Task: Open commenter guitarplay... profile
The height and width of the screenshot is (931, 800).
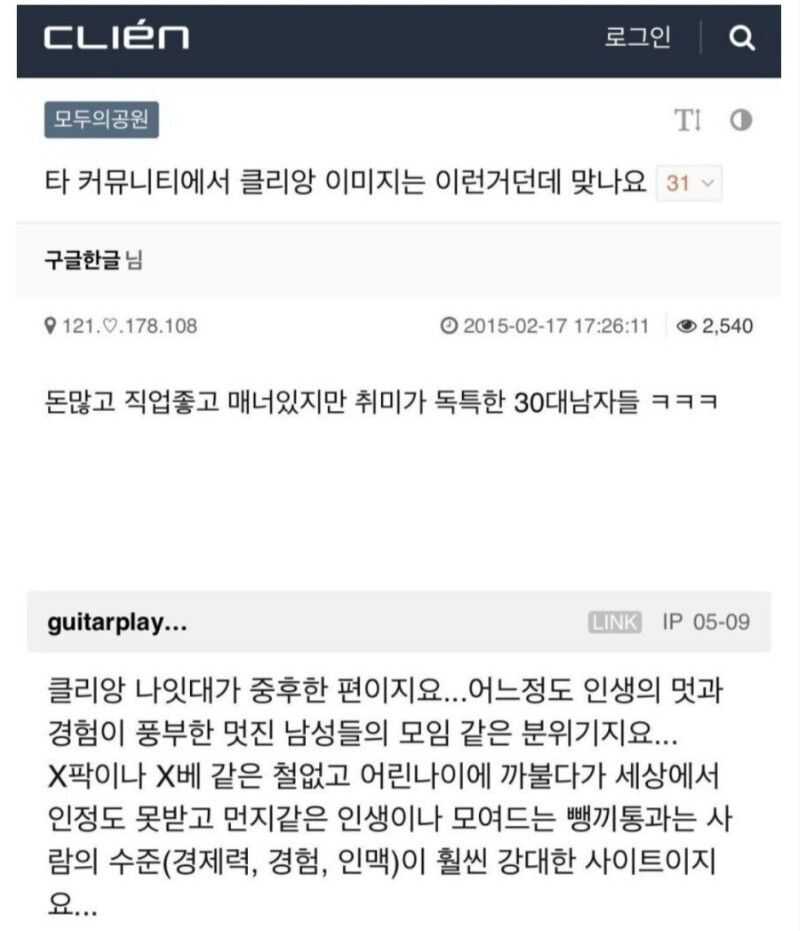Action: pos(117,622)
